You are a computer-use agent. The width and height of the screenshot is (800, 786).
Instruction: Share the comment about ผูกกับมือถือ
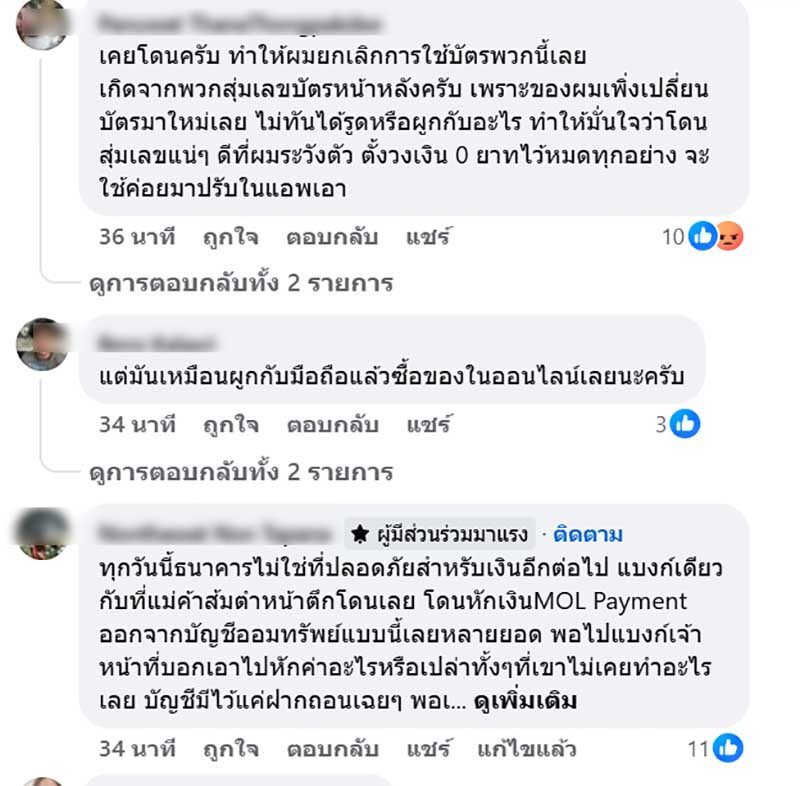coord(428,424)
